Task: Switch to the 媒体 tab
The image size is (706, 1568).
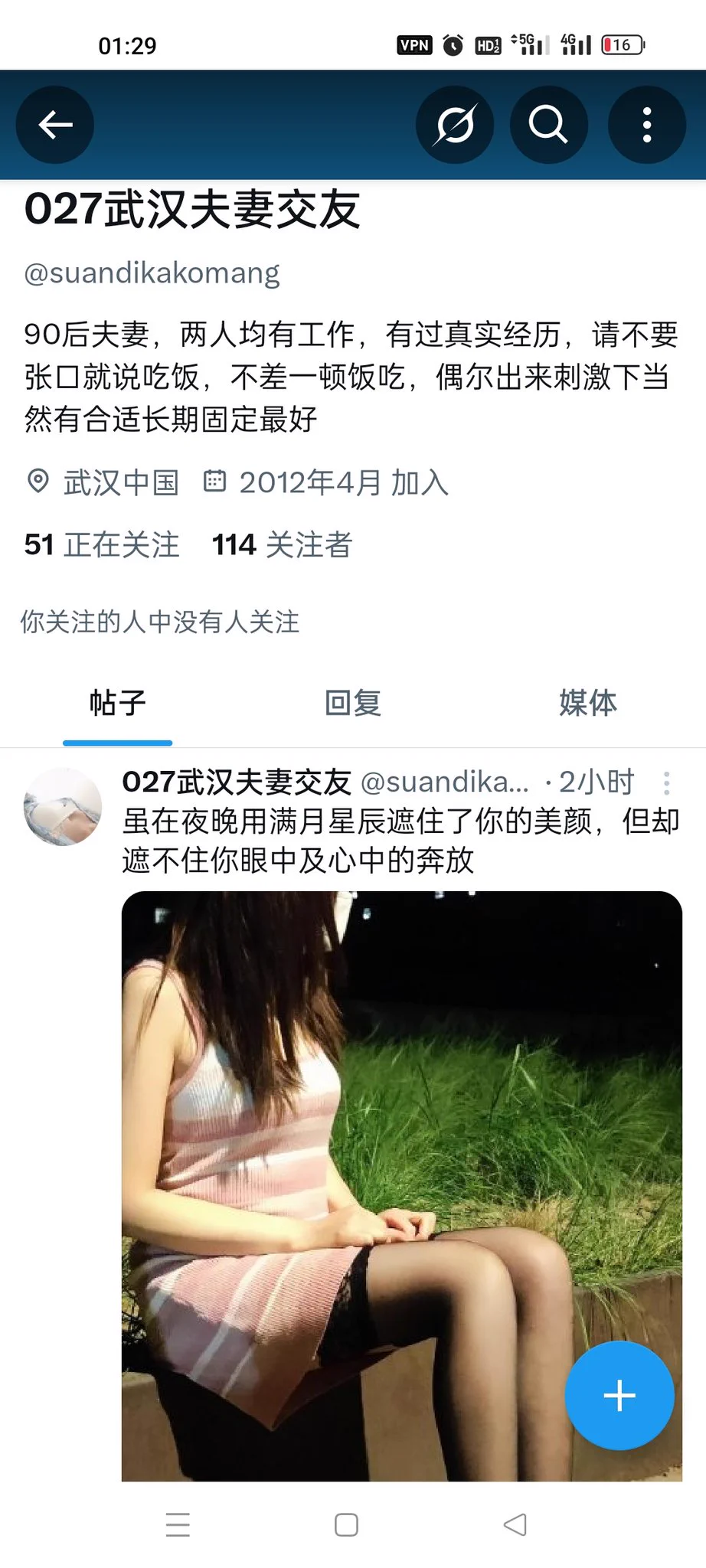Action: point(587,703)
